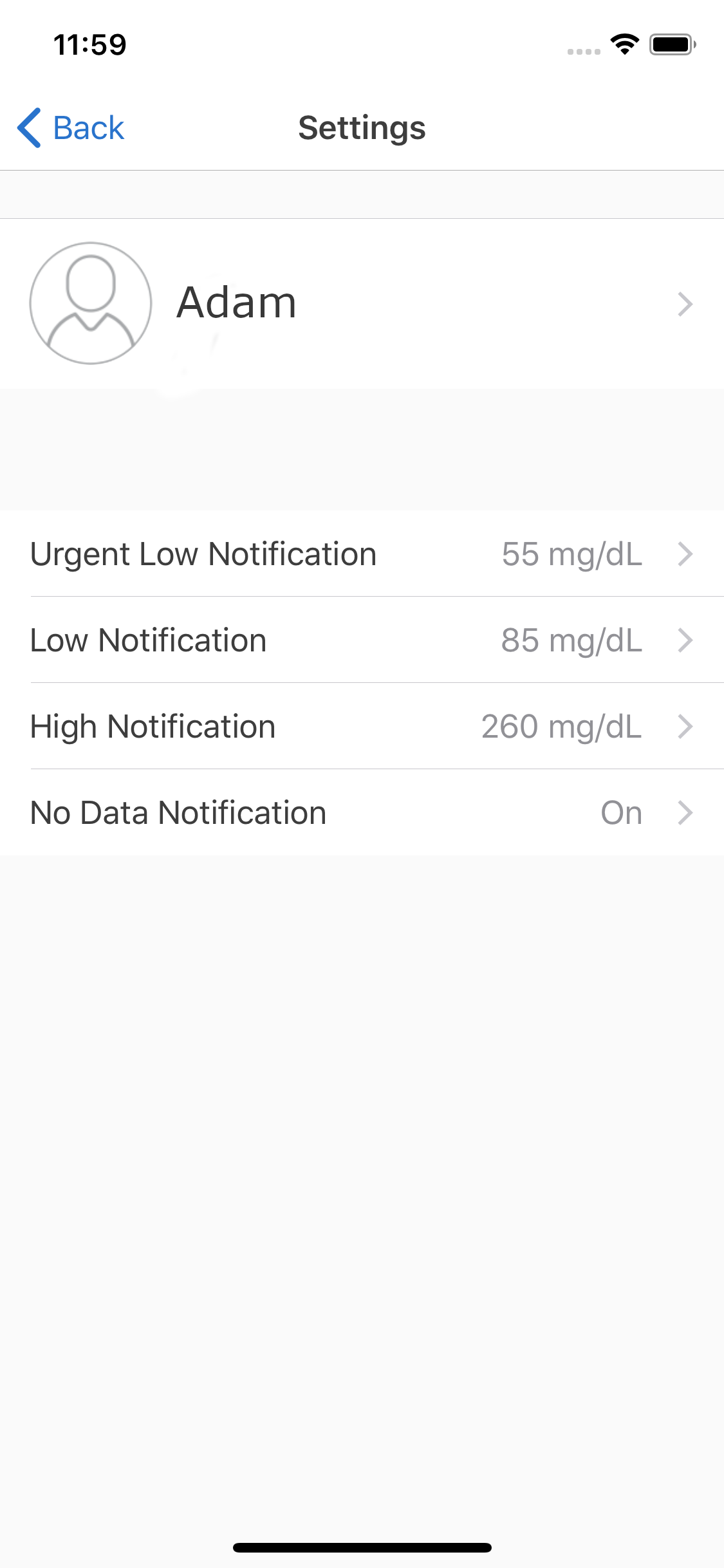Viewport: 724px width, 1568px height.
Task: Tap the 55 mg/dL threshold value
Action: [x=570, y=554]
